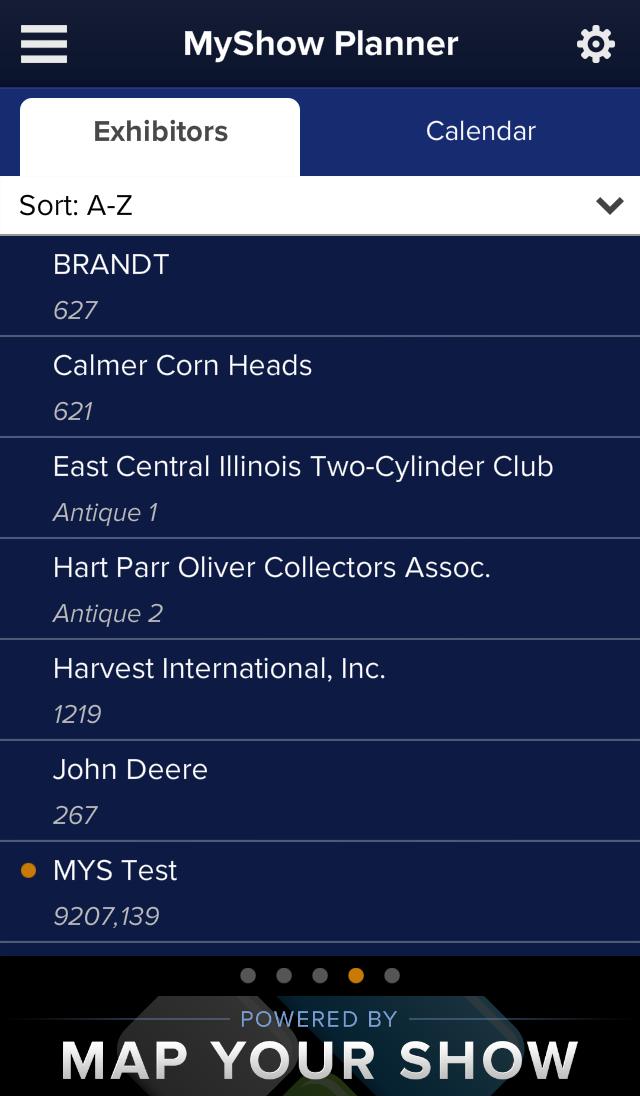The image size is (640, 1096).
Task: Select the Exhibitors tab
Action: (160, 132)
